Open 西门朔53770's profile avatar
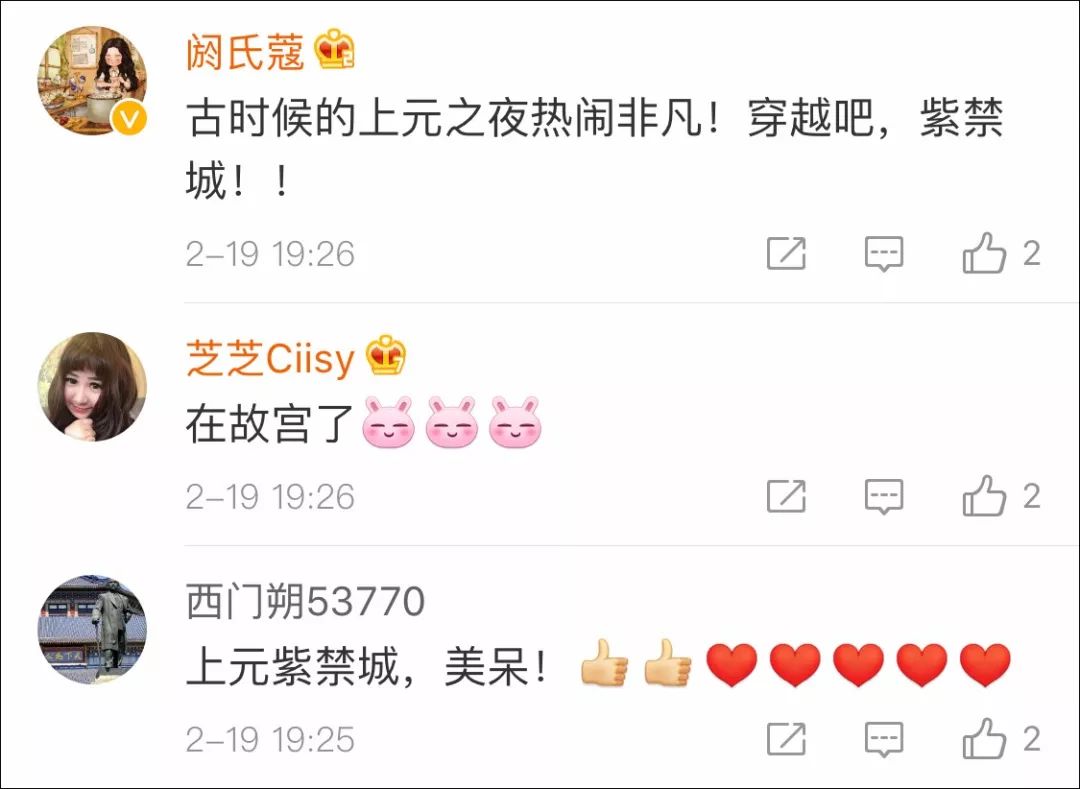 click(x=92, y=629)
